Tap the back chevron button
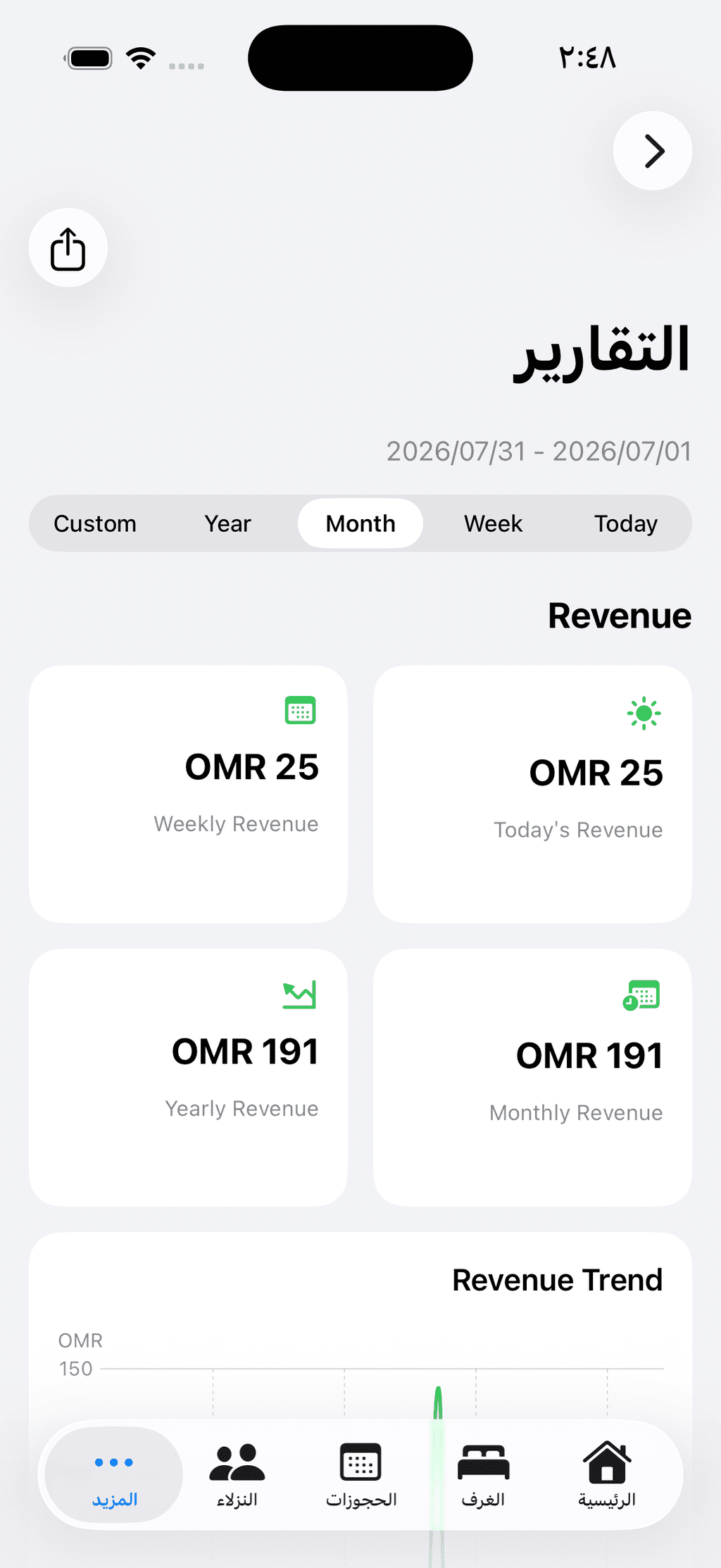The width and height of the screenshot is (721, 1568). click(x=653, y=151)
